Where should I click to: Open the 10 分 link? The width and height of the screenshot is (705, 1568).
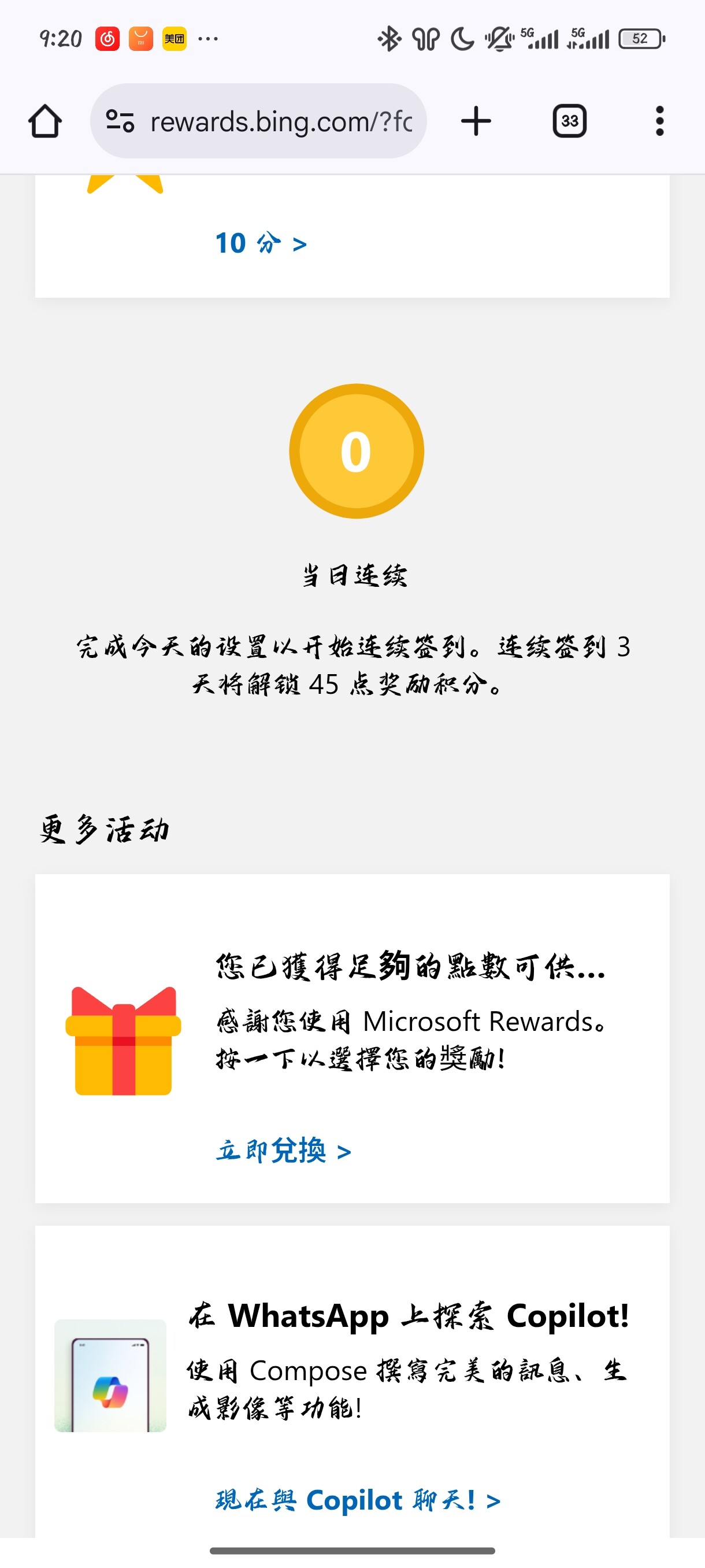(261, 243)
